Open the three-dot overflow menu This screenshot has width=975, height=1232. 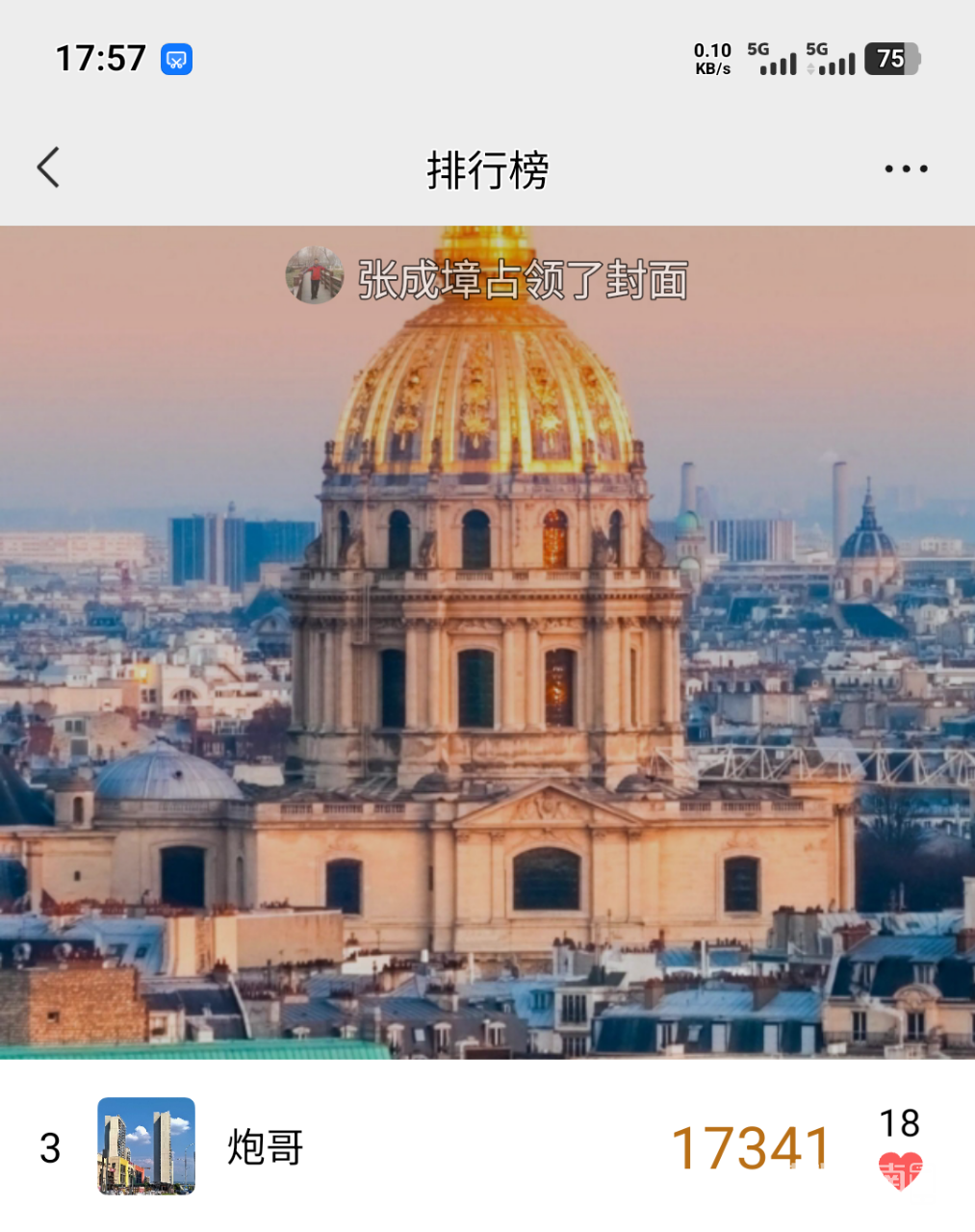coord(906,169)
